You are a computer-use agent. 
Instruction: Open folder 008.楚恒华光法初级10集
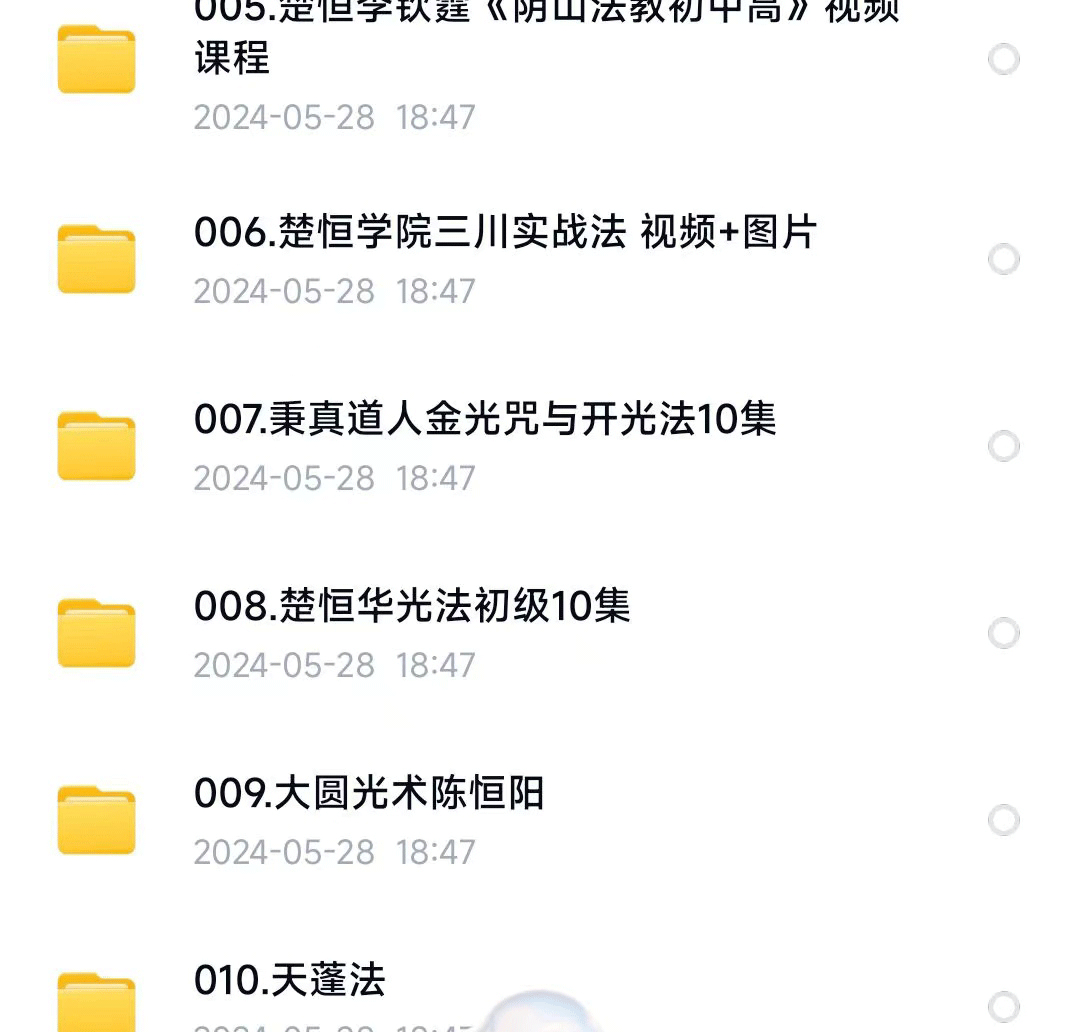412,606
